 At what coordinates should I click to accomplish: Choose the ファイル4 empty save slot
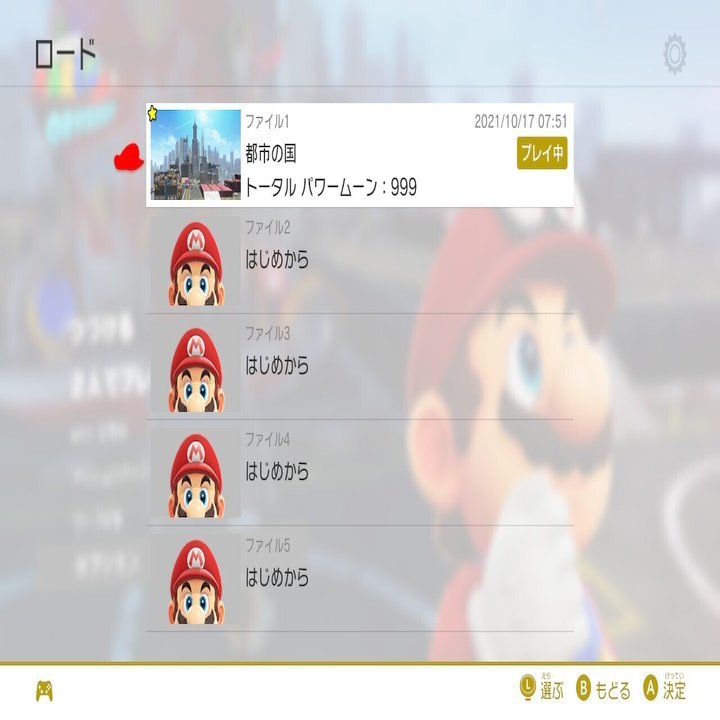(x=360, y=474)
